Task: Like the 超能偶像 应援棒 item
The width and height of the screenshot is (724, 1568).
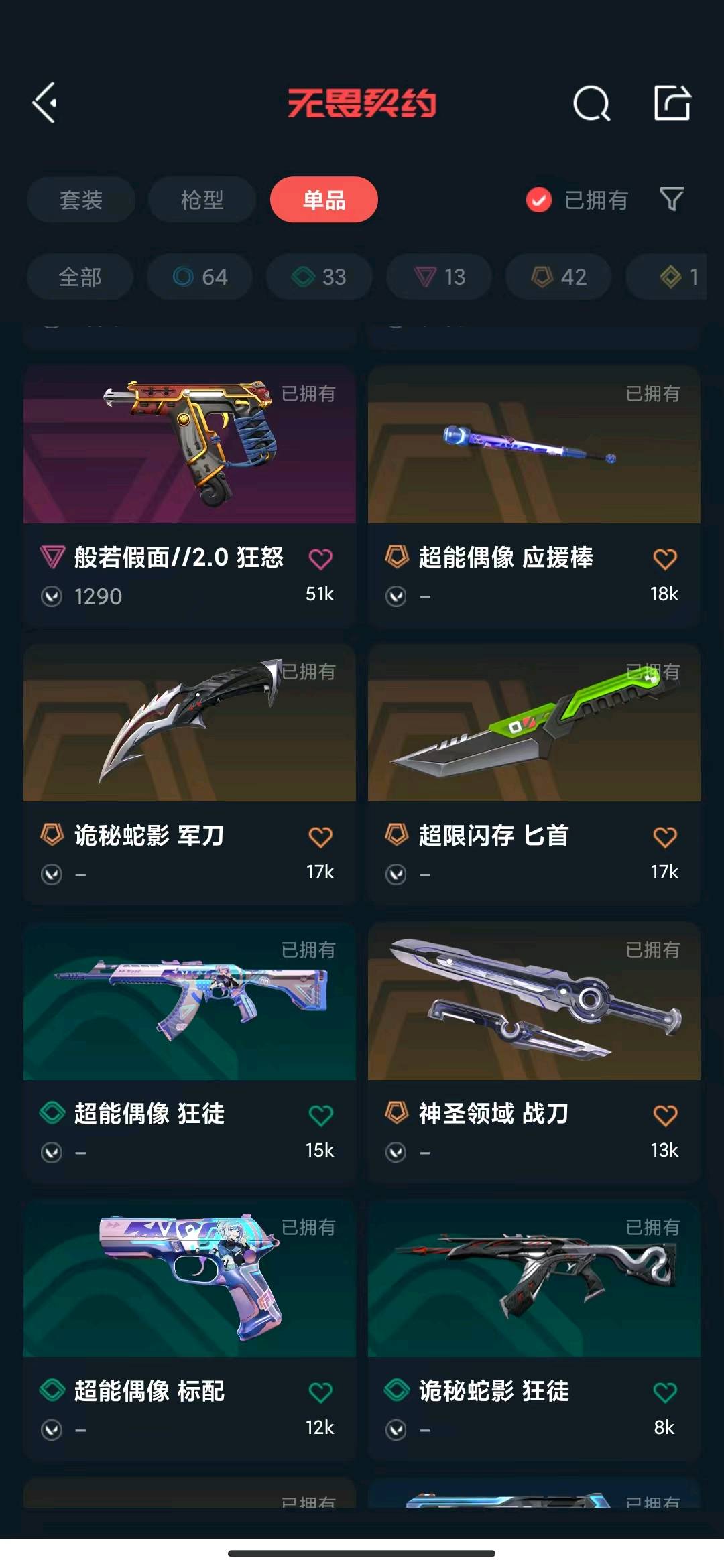Action: pos(665,559)
